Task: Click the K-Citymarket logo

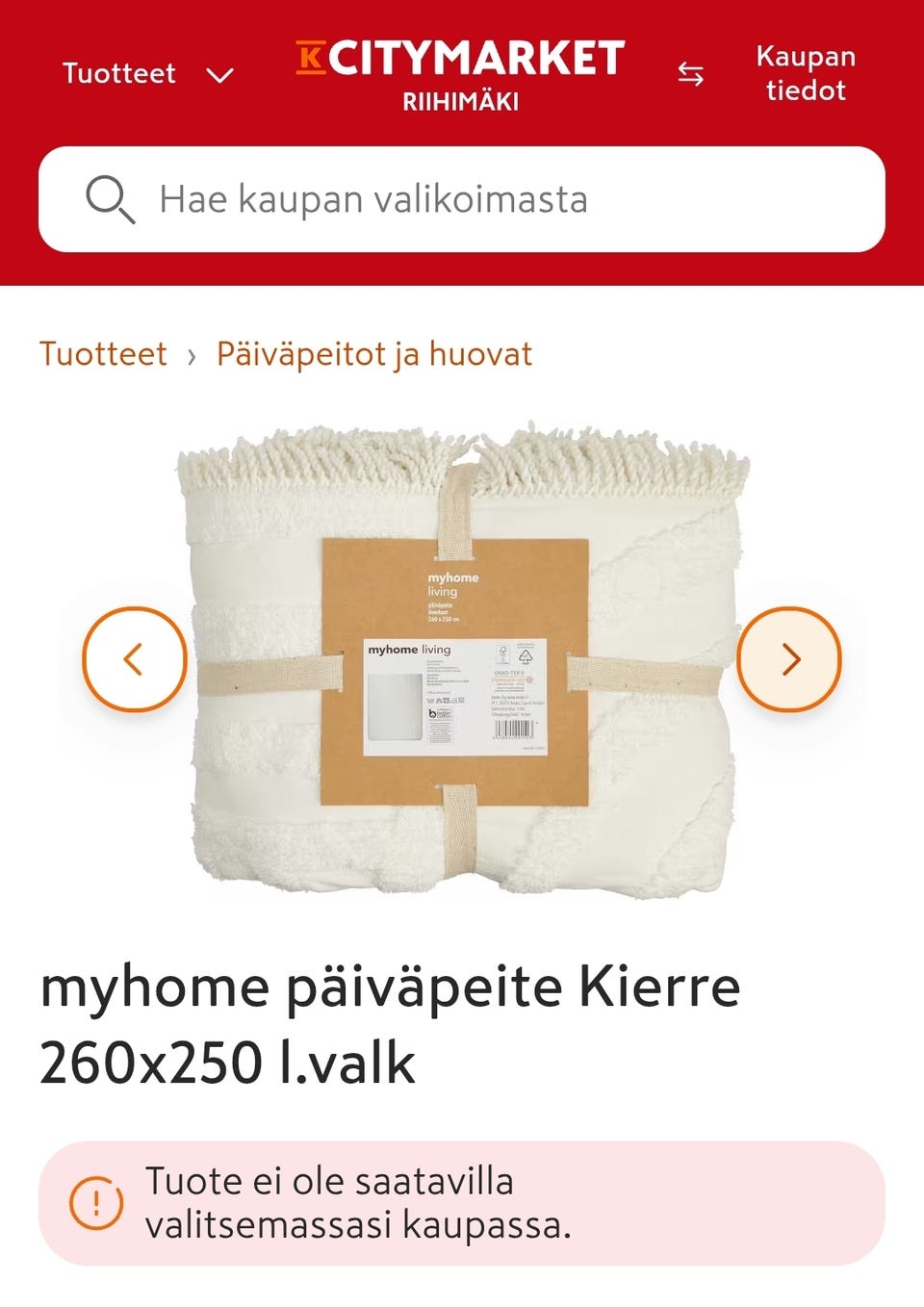Action: point(462,58)
